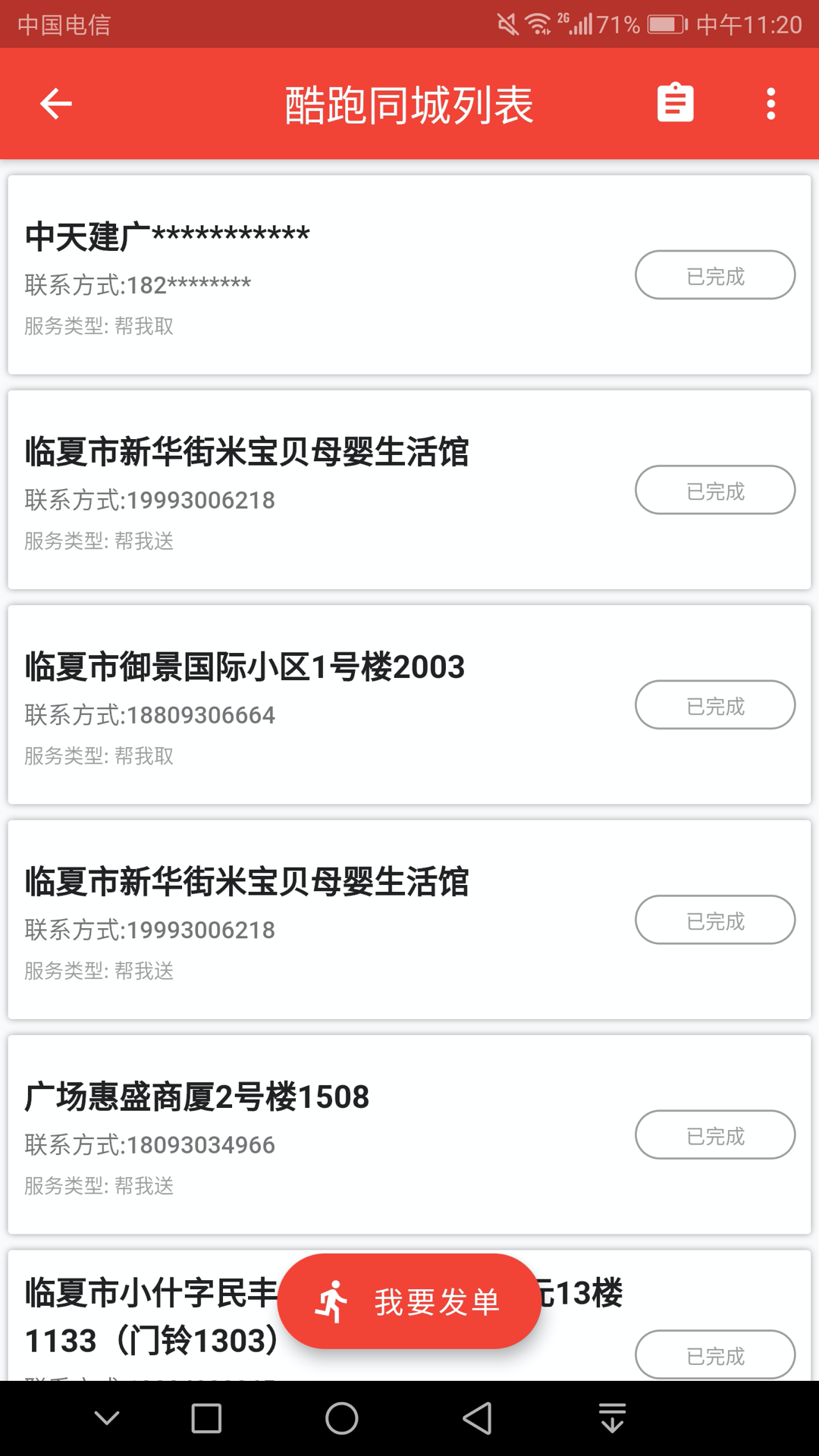
Task: Tap 已完成 on the 中天建广 order
Action: [714, 275]
